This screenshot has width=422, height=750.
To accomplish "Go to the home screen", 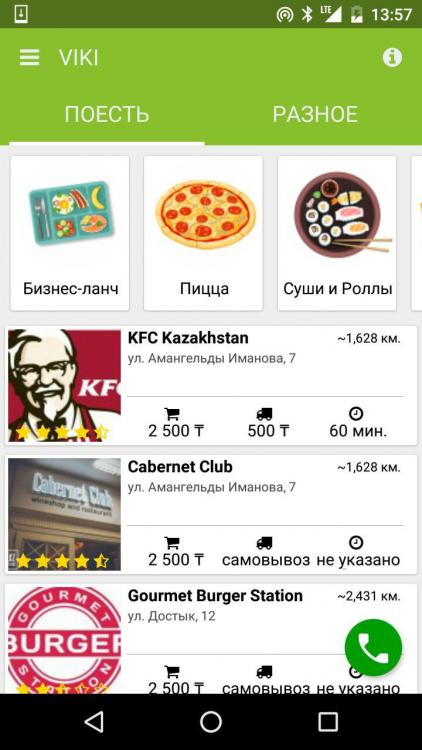I will click(x=211, y=721).
